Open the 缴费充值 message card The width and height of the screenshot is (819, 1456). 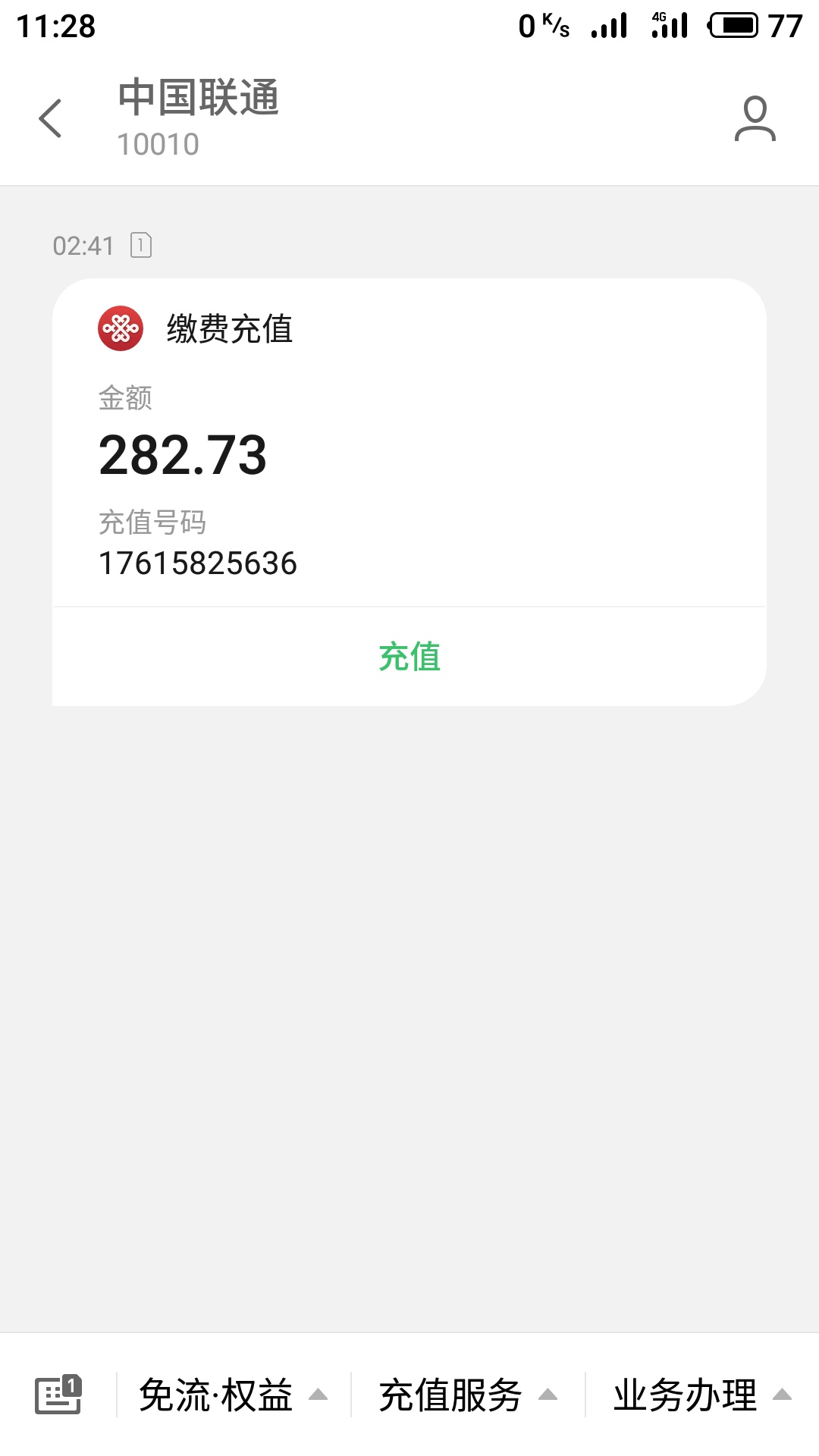pyautogui.click(x=409, y=455)
